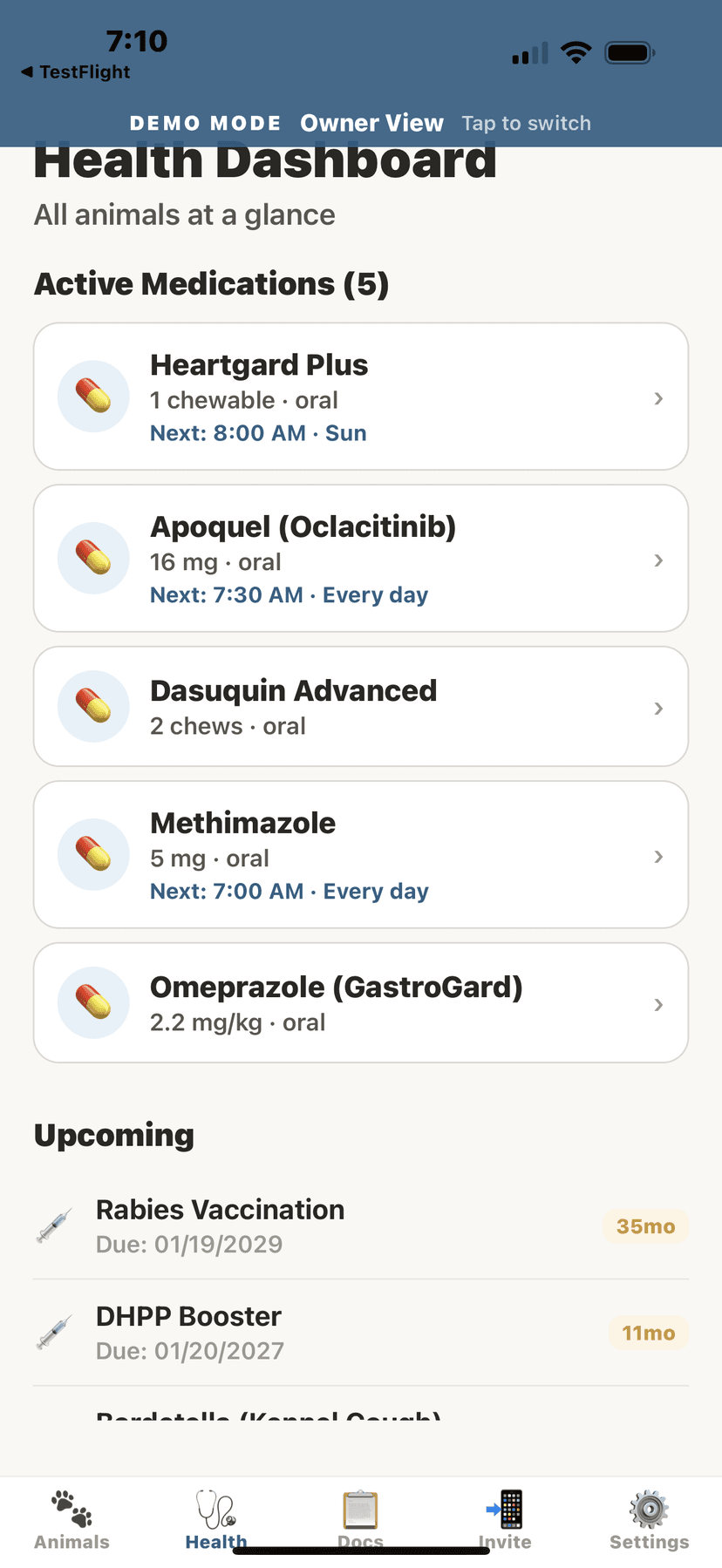Open the Methimazole medication entry

[360, 854]
